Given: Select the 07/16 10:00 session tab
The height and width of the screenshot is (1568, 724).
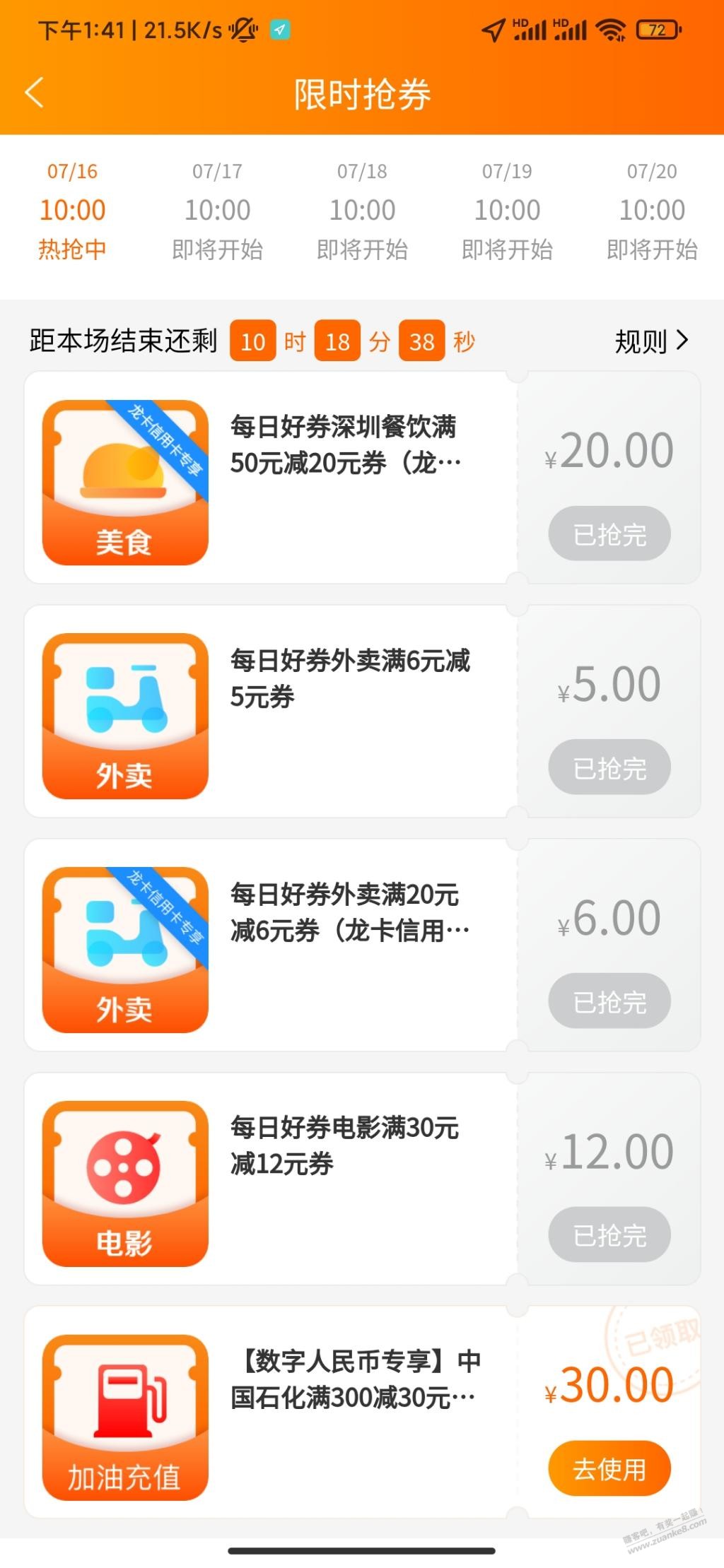Looking at the screenshot, I should [72, 211].
